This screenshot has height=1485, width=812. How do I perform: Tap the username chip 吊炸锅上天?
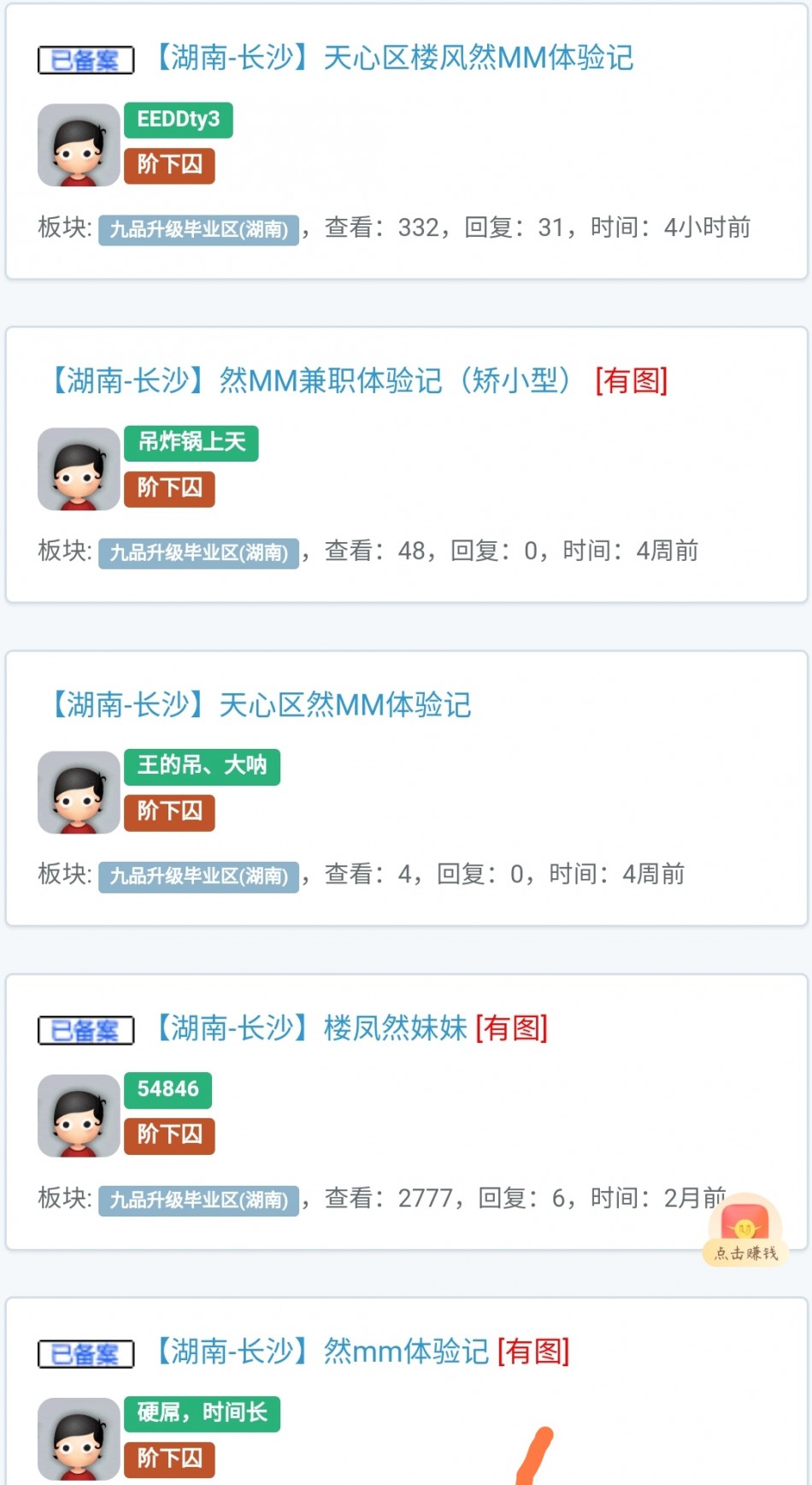pos(191,443)
